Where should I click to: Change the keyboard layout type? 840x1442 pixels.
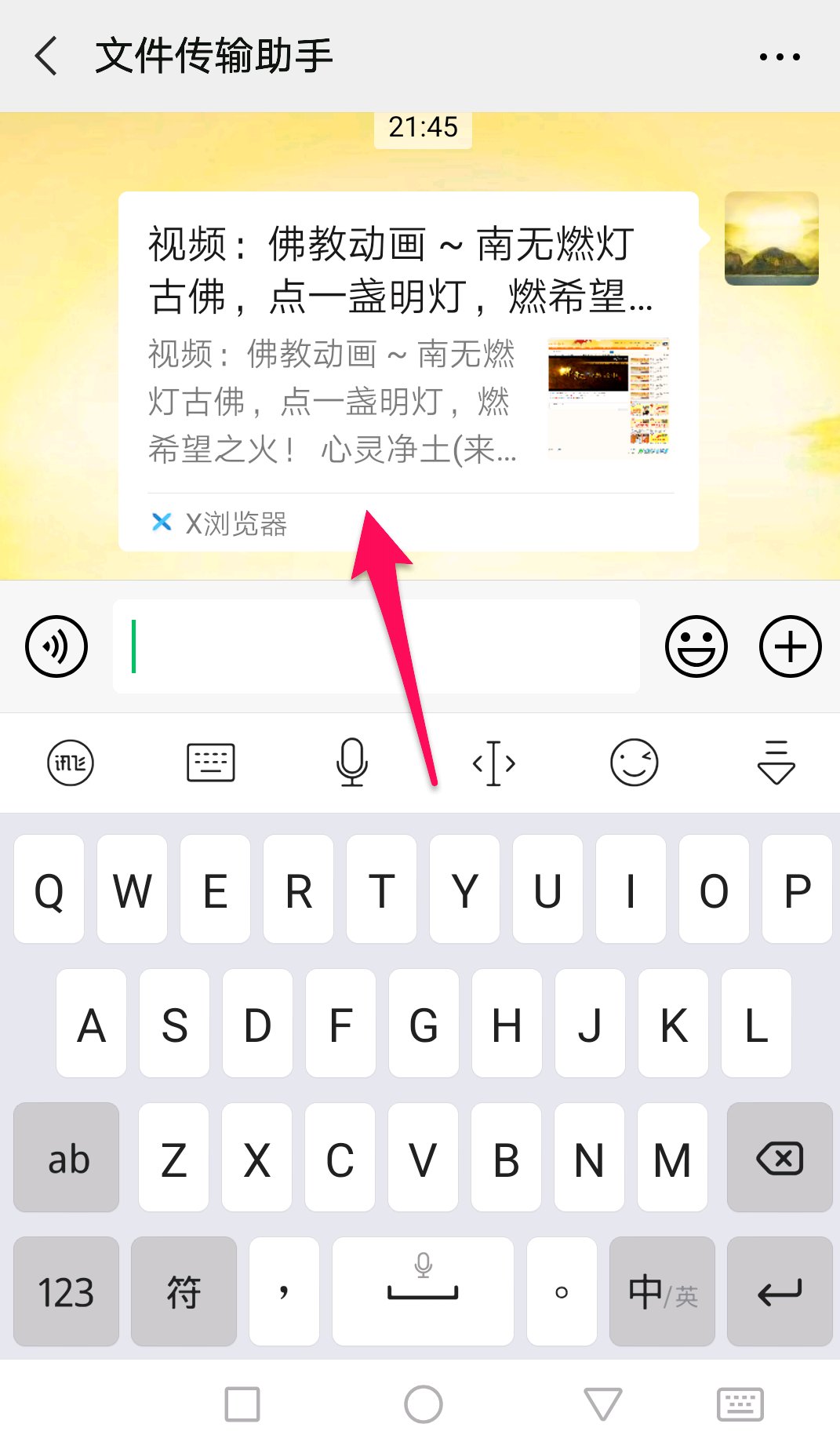[211, 763]
